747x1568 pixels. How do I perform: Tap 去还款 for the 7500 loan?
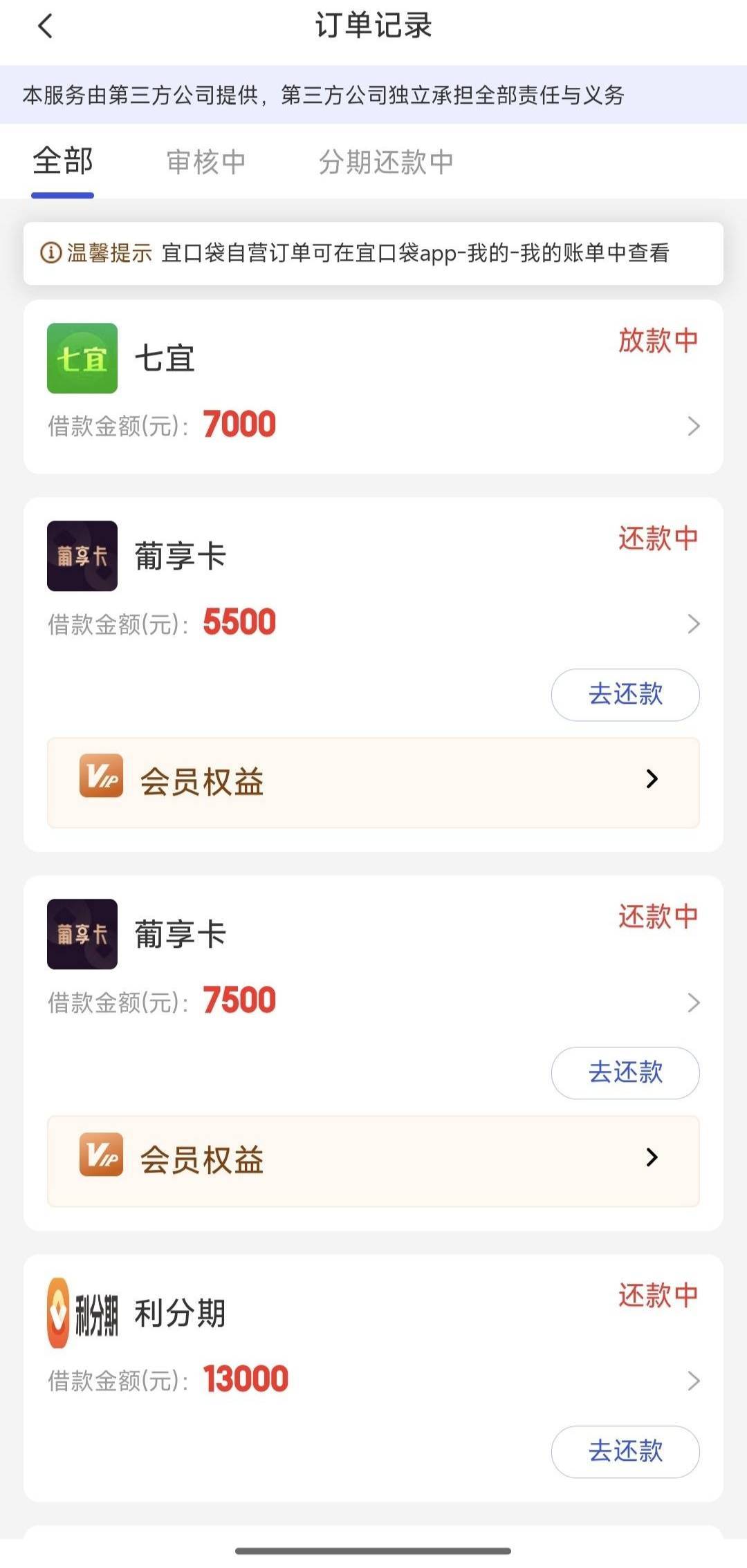pos(625,1072)
